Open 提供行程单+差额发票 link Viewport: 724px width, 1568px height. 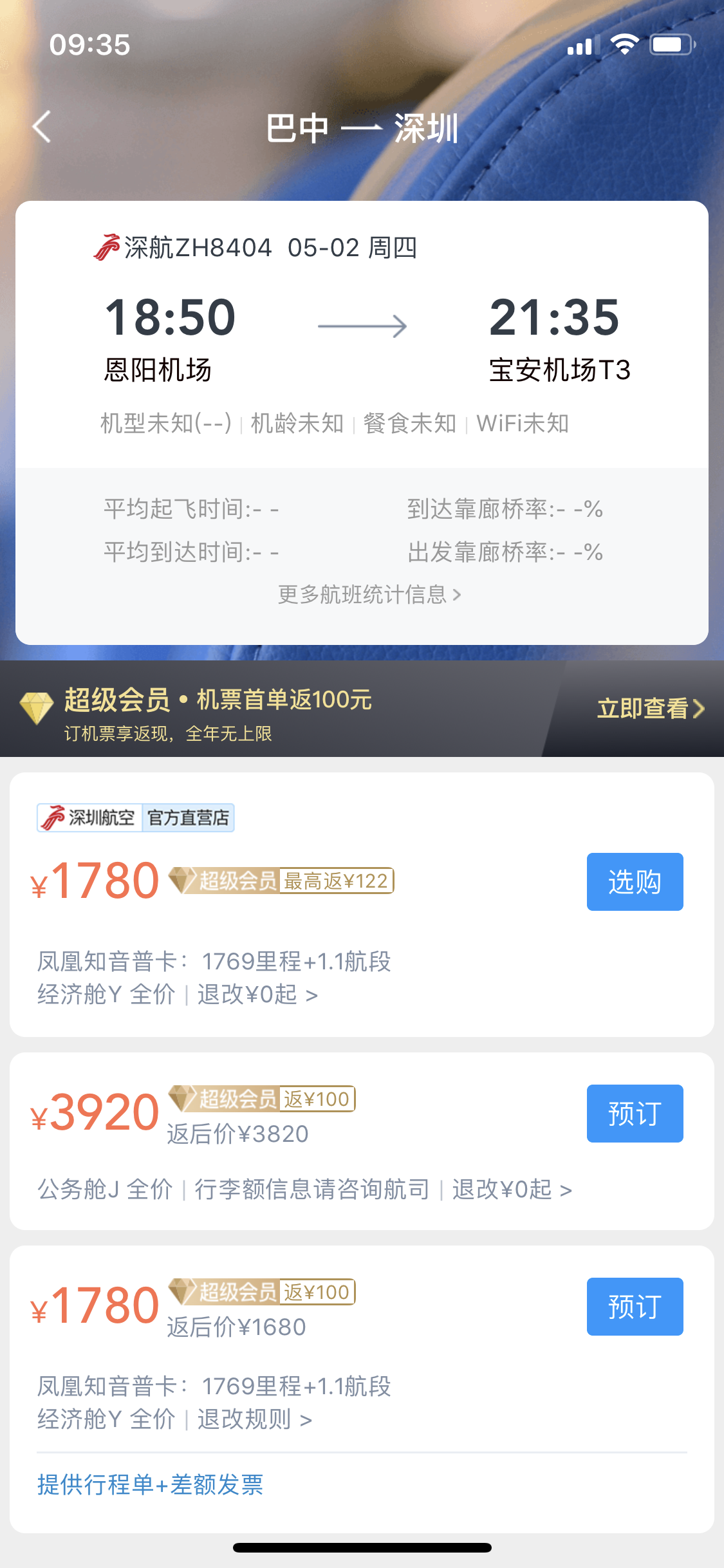pyautogui.click(x=150, y=1484)
